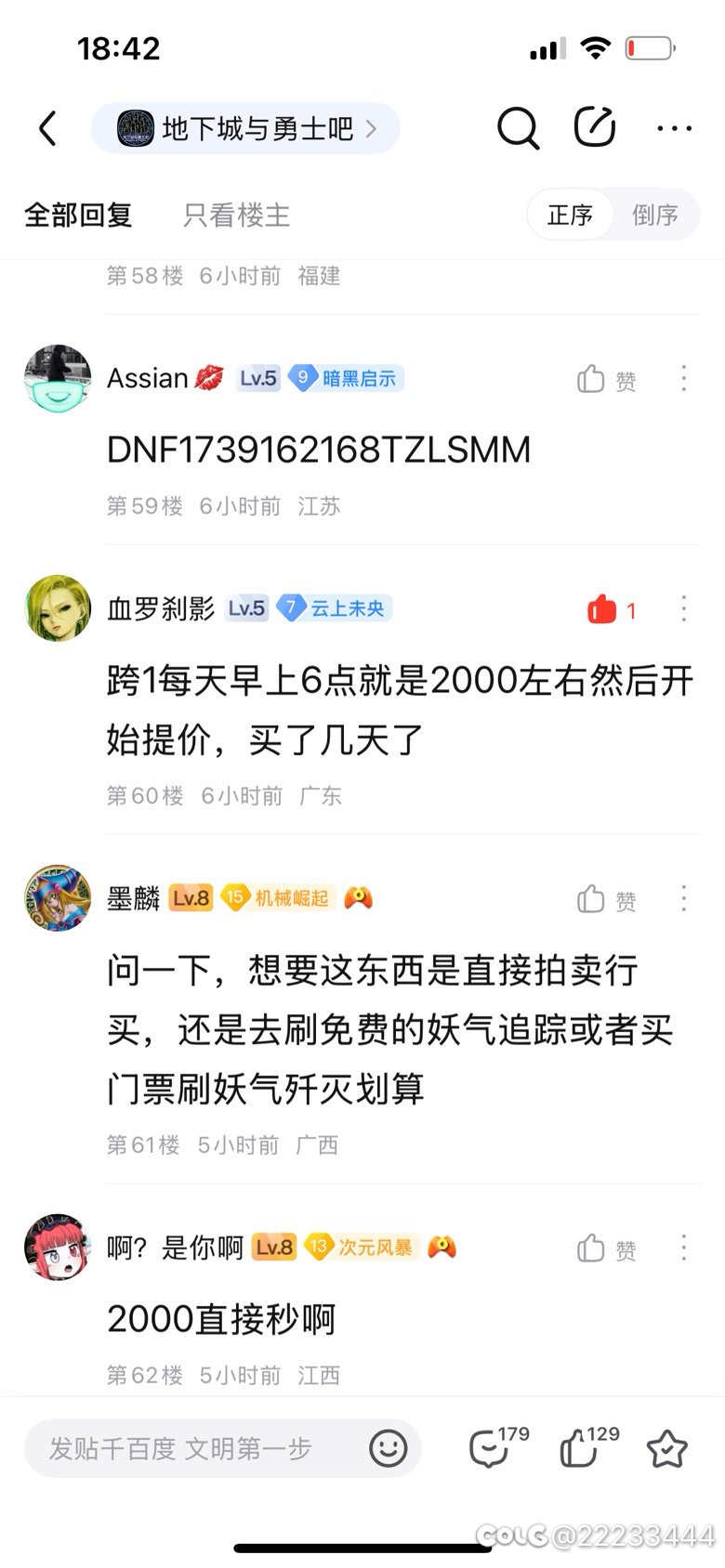The width and height of the screenshot is (725, 1568).
Task: Switch sort order to 倒序
Action: pyautogui.click(x=655, y=216)
